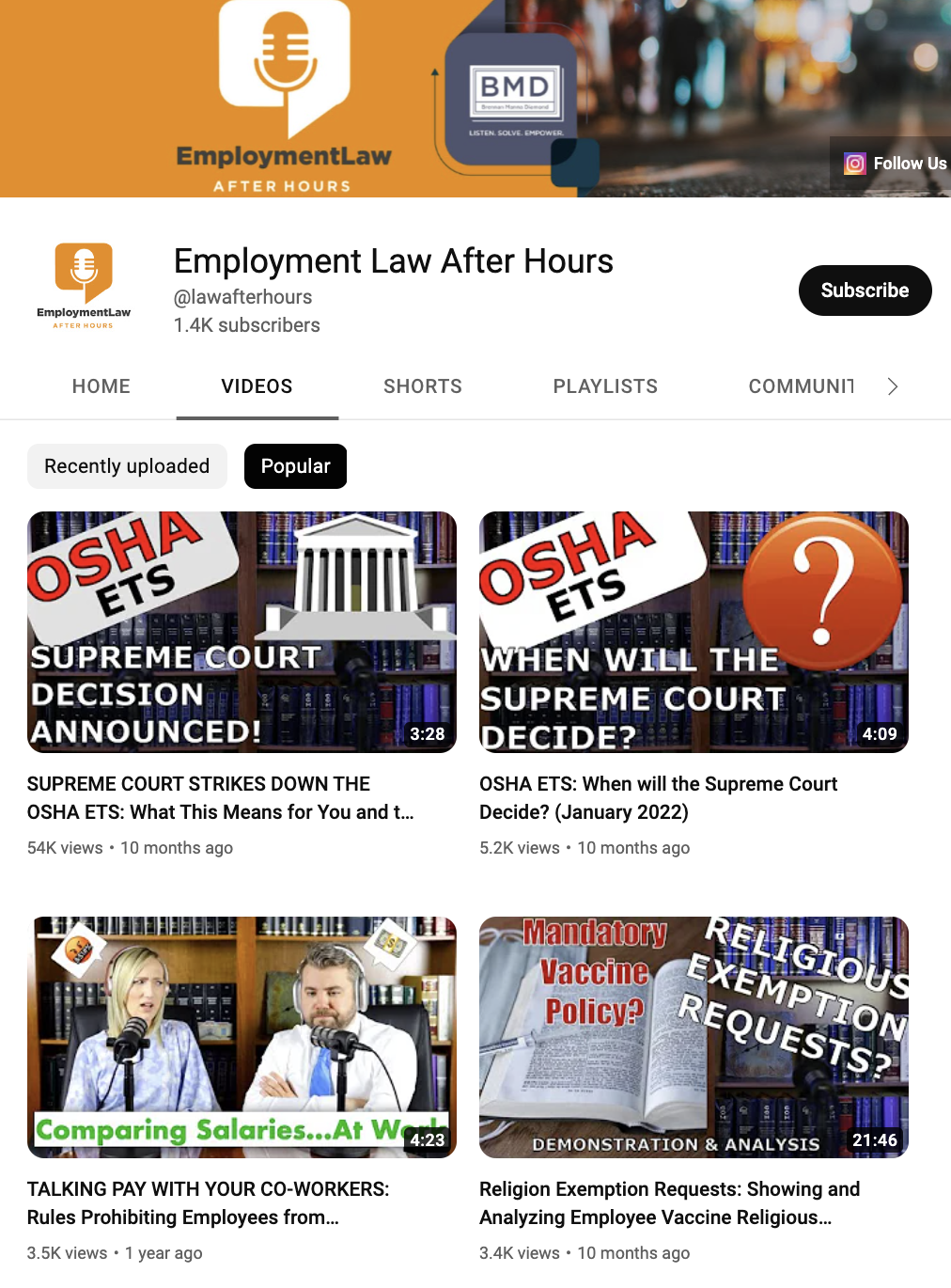Open the Playlists tab
This screenshot has height=1288, width=951.
(x=605, y=386)
